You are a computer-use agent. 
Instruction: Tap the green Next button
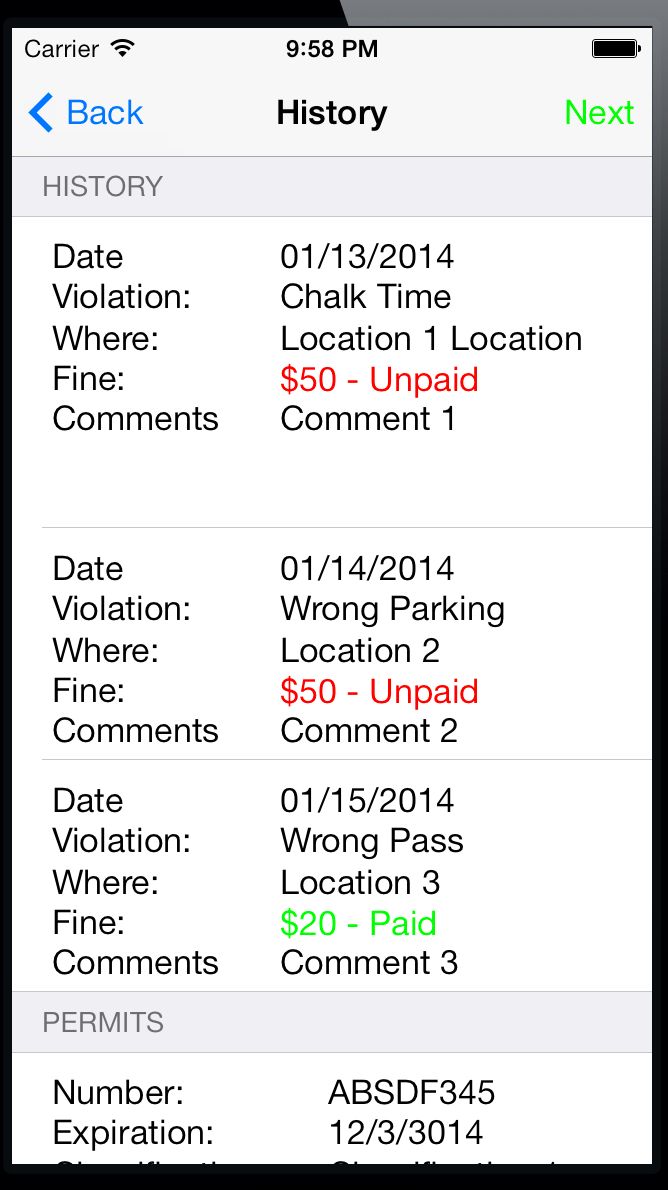tap(599, 113)
